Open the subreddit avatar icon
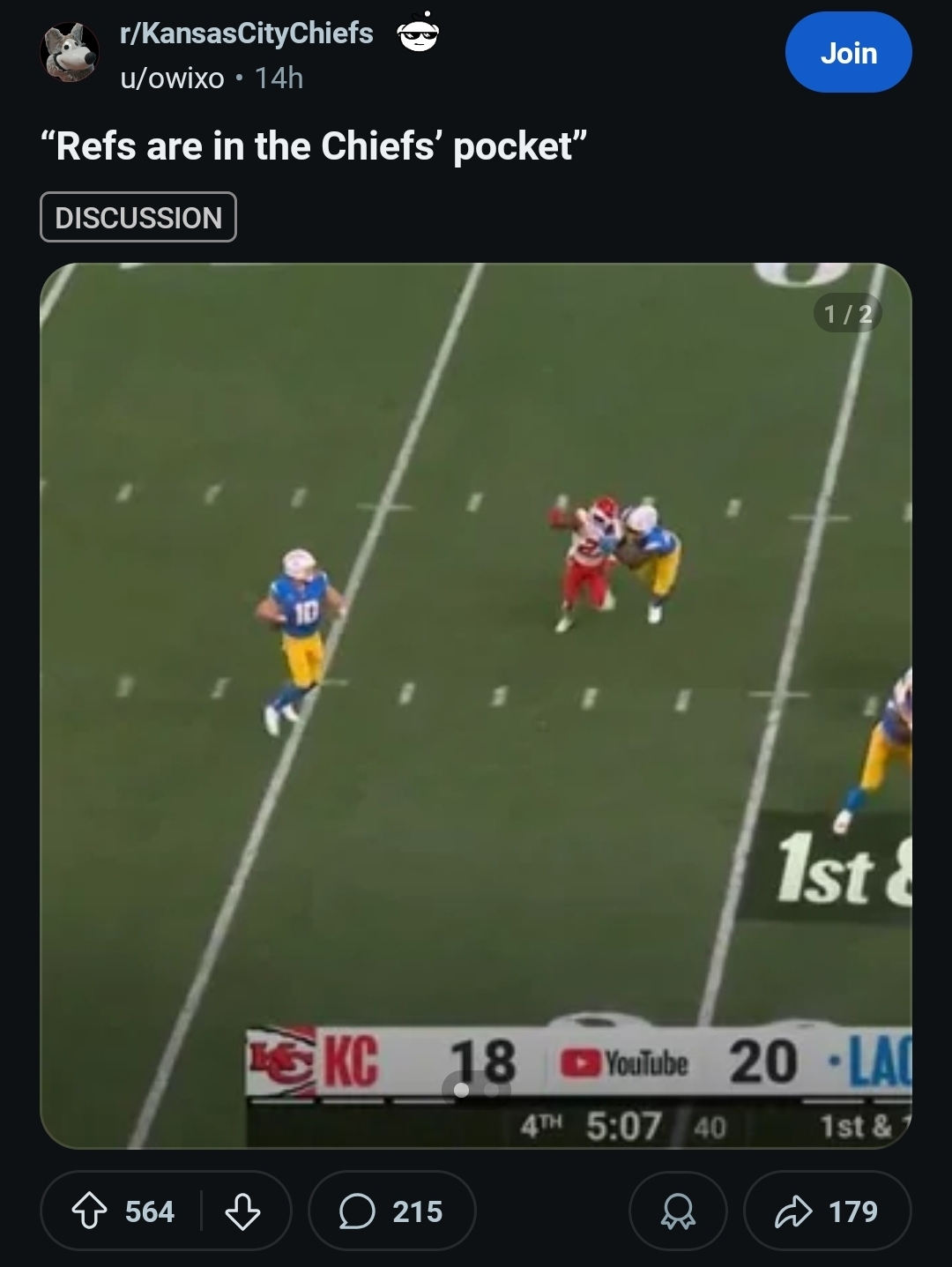The image size is (952, 1267). tap(69, 54)
